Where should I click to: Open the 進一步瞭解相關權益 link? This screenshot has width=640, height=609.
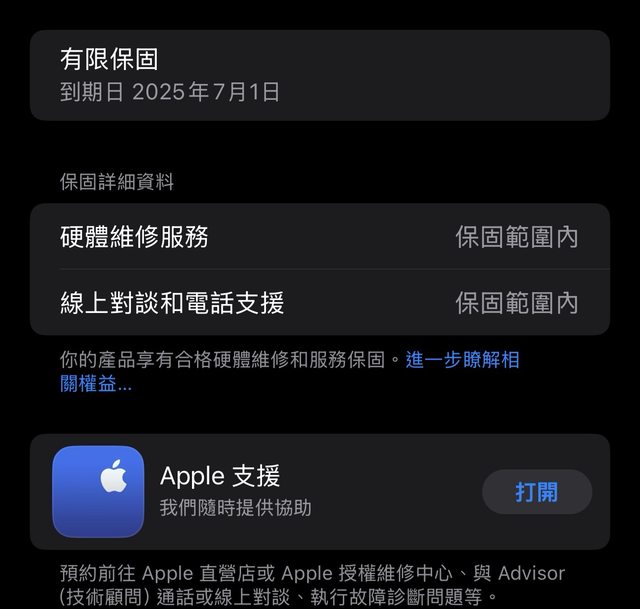point(461,361)
